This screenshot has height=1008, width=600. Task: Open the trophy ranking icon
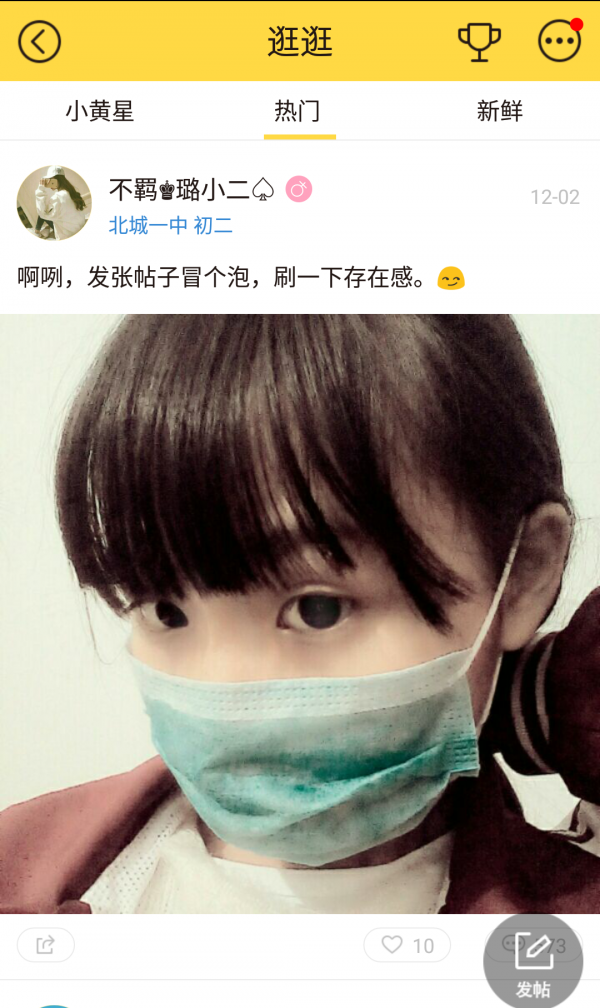479,41
